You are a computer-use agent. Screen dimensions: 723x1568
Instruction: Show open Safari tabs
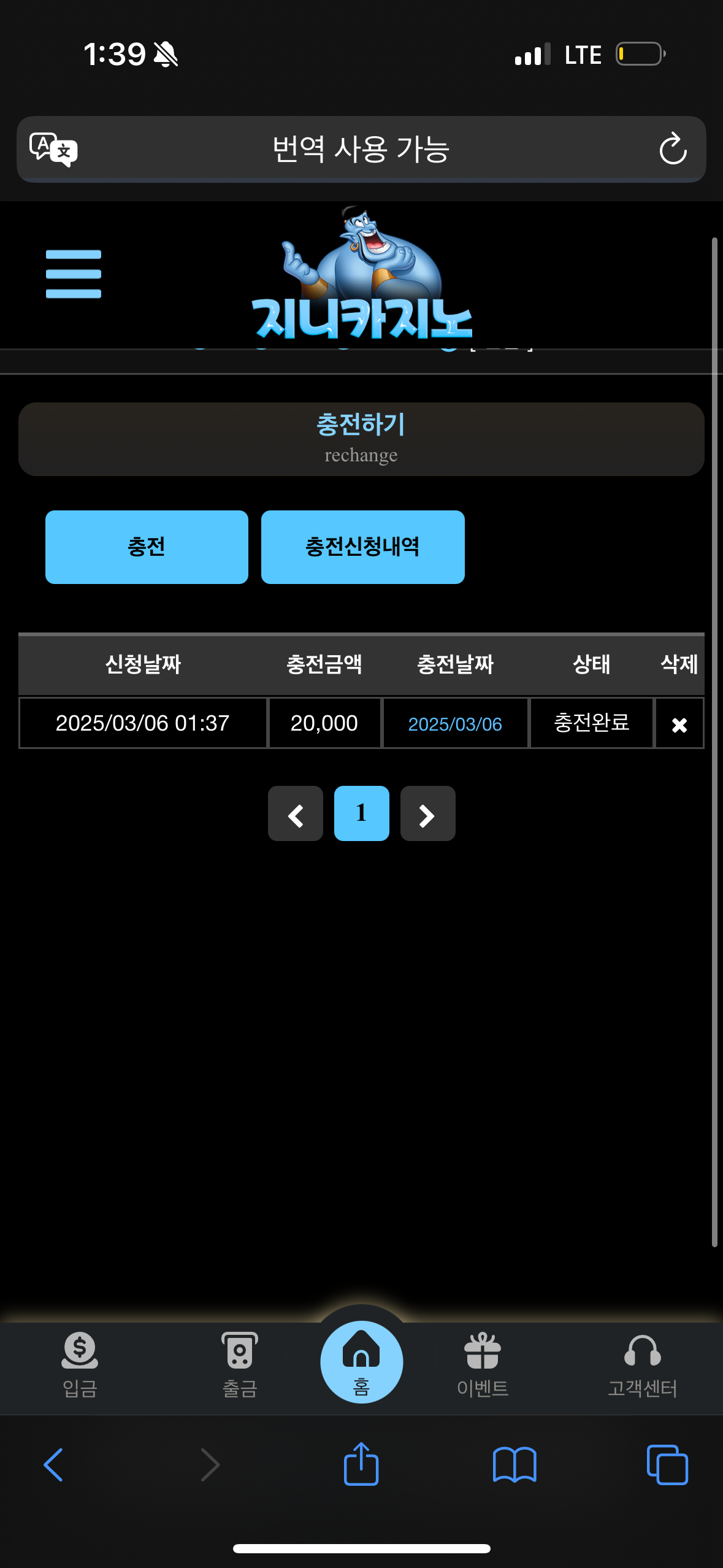[x=667, y=1465]
